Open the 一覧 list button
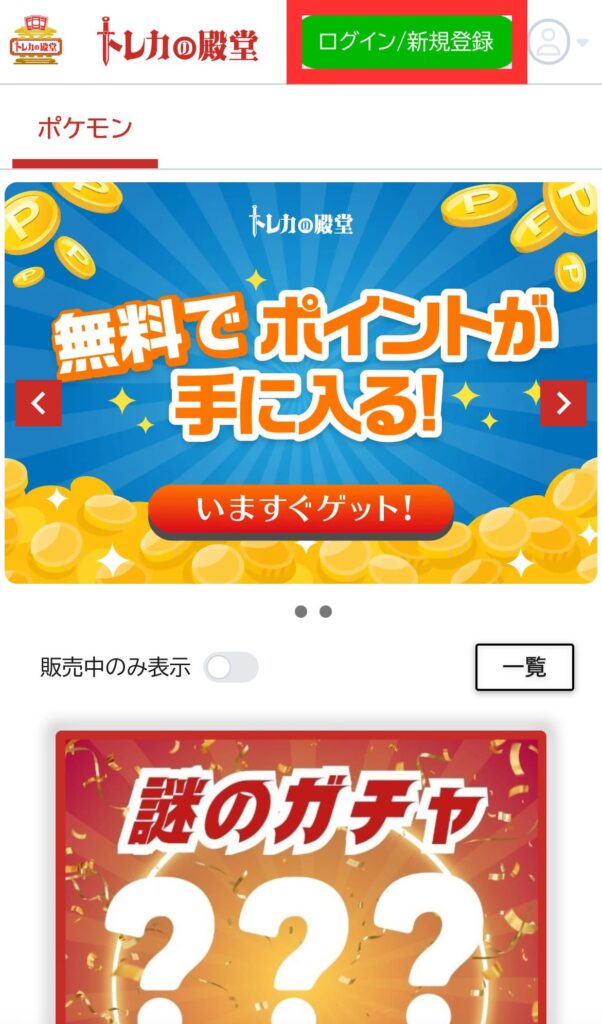 pyautogui.click(x=524, y=667)
